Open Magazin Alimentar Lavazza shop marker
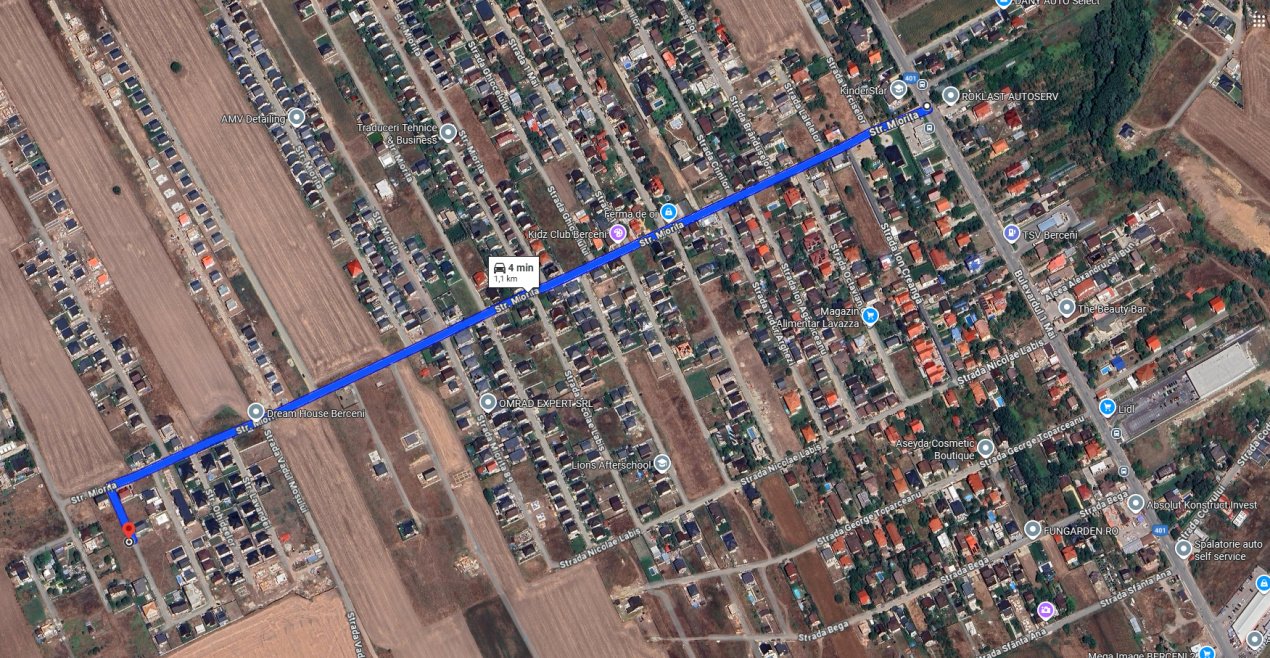The height and width of the screenshot is (658, 1270). 870,316
